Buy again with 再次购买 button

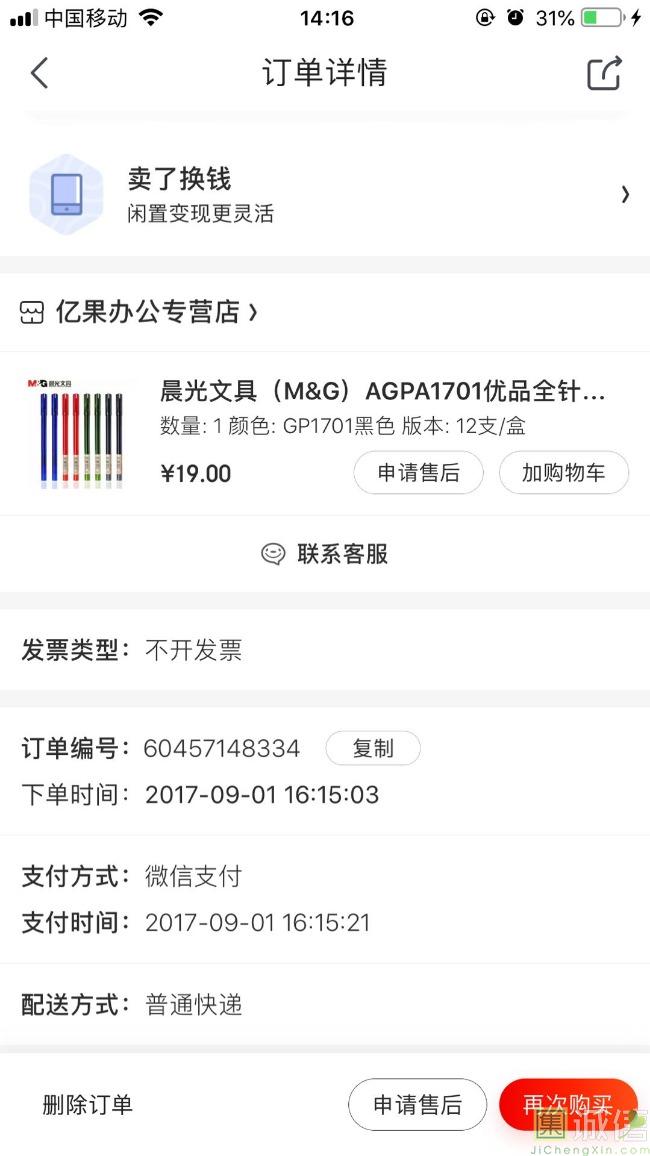pyautogui.click(x=567, y=1104)
